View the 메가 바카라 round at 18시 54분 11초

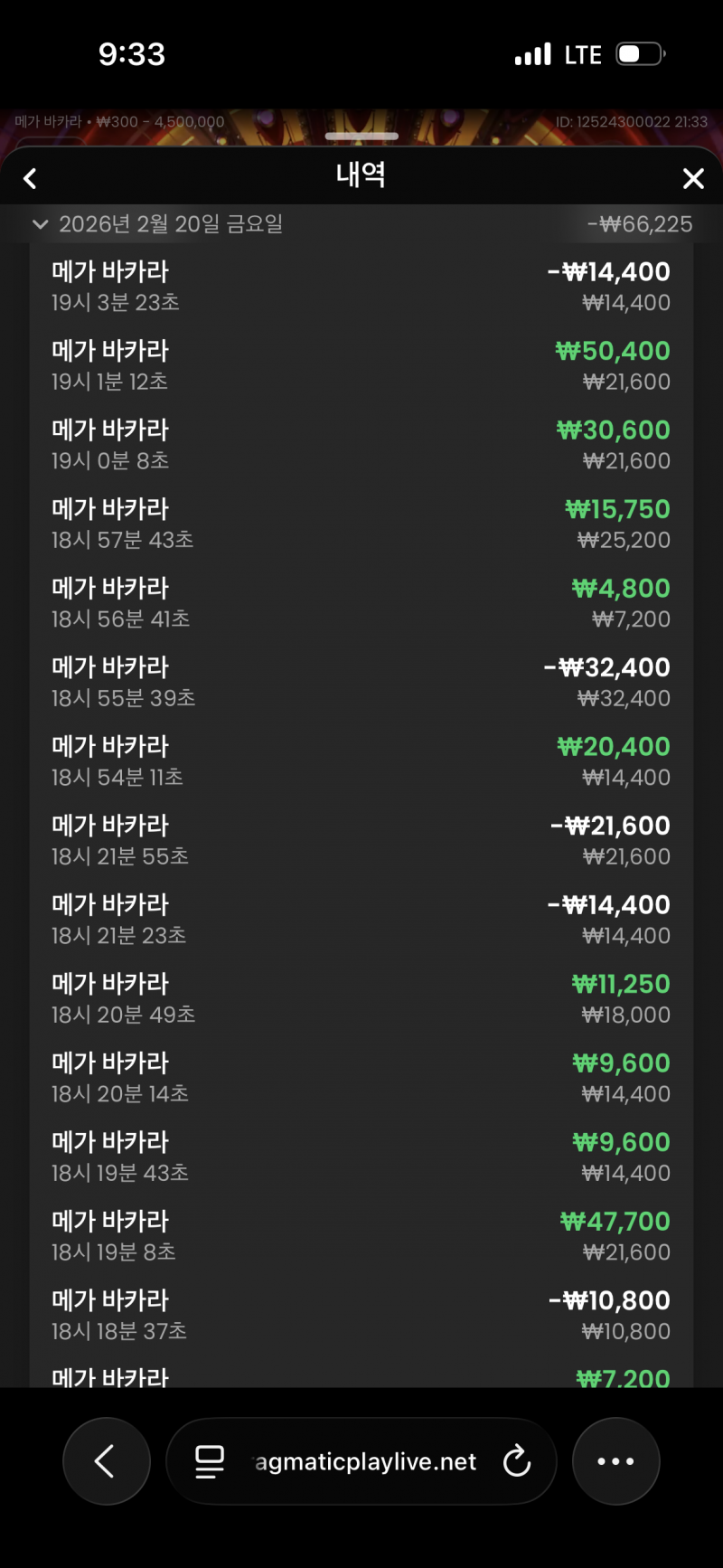point(361,761)
